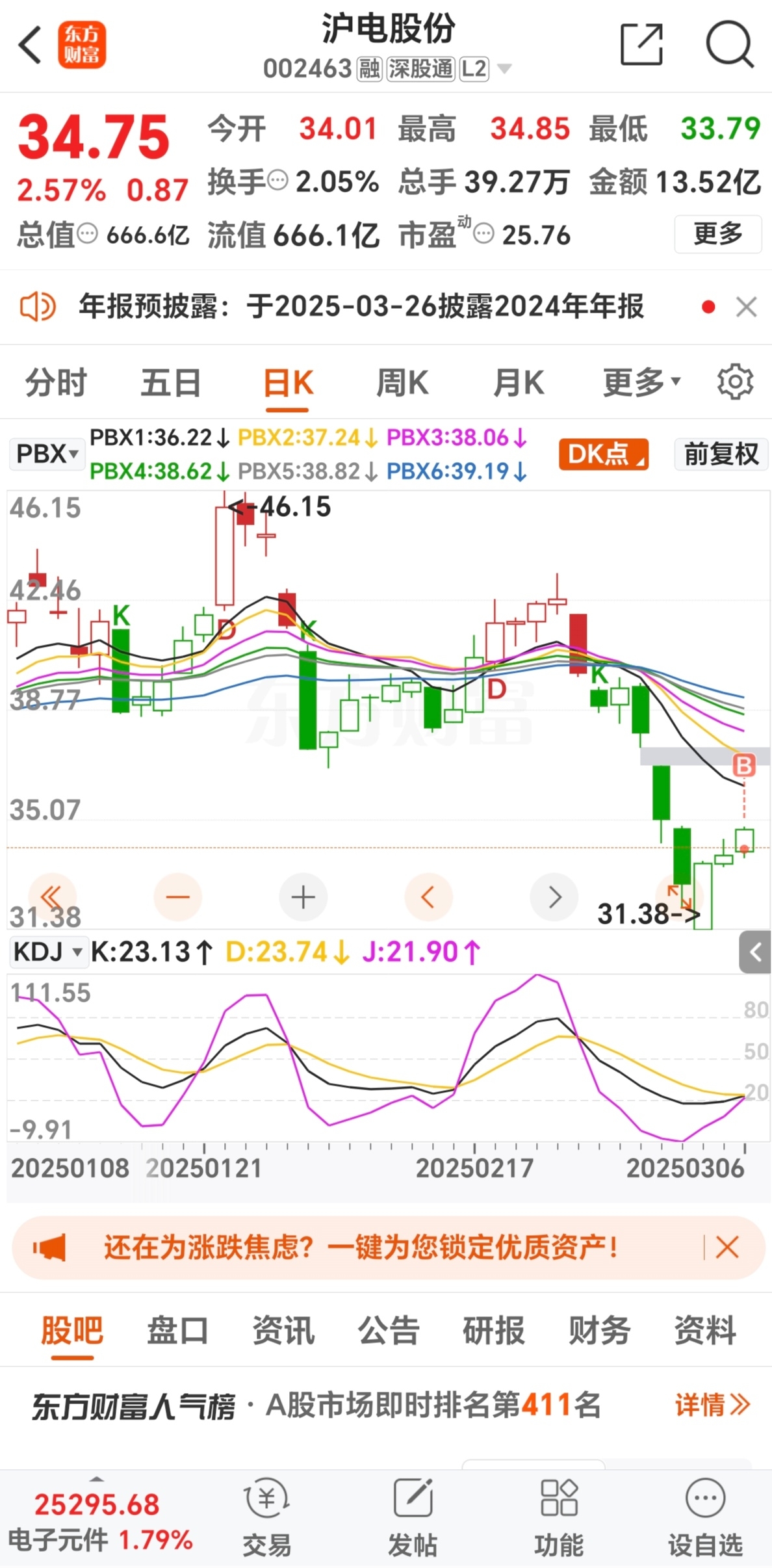The image size is (772, 1568).
Task: Expand the 更多 chart period dropdown
Action: [x=641, y=382]
